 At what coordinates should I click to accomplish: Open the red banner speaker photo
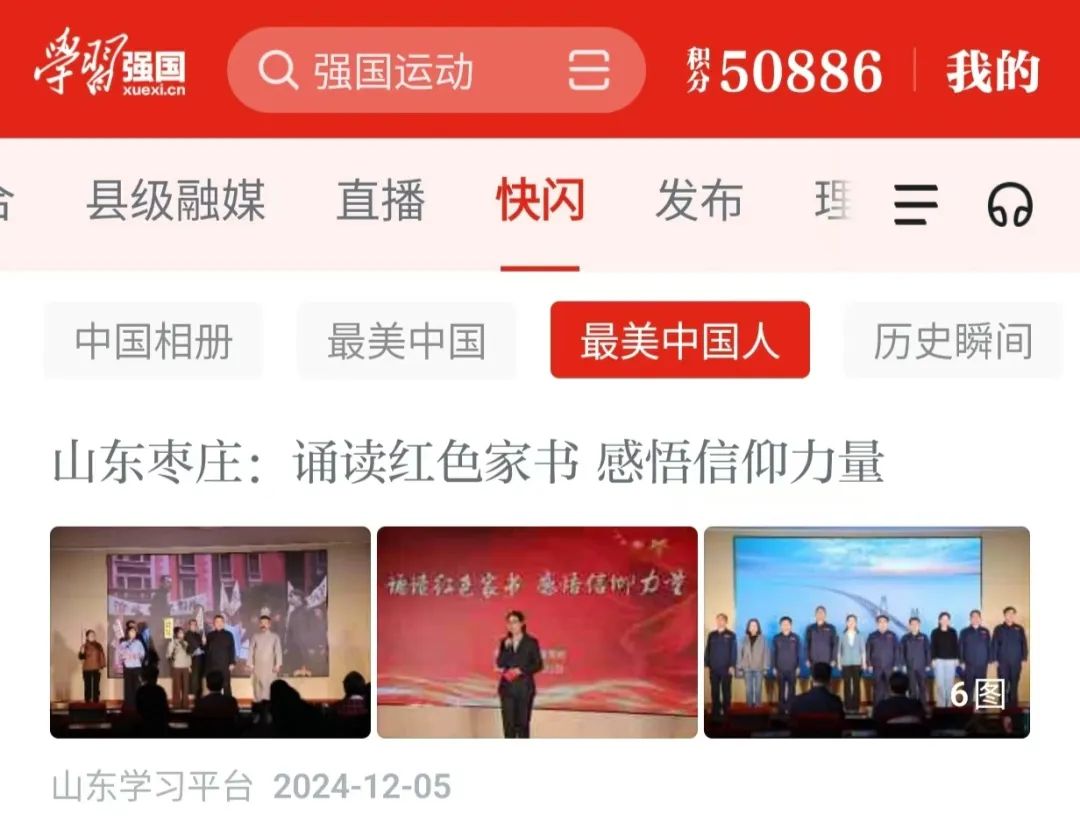point(537,632)
